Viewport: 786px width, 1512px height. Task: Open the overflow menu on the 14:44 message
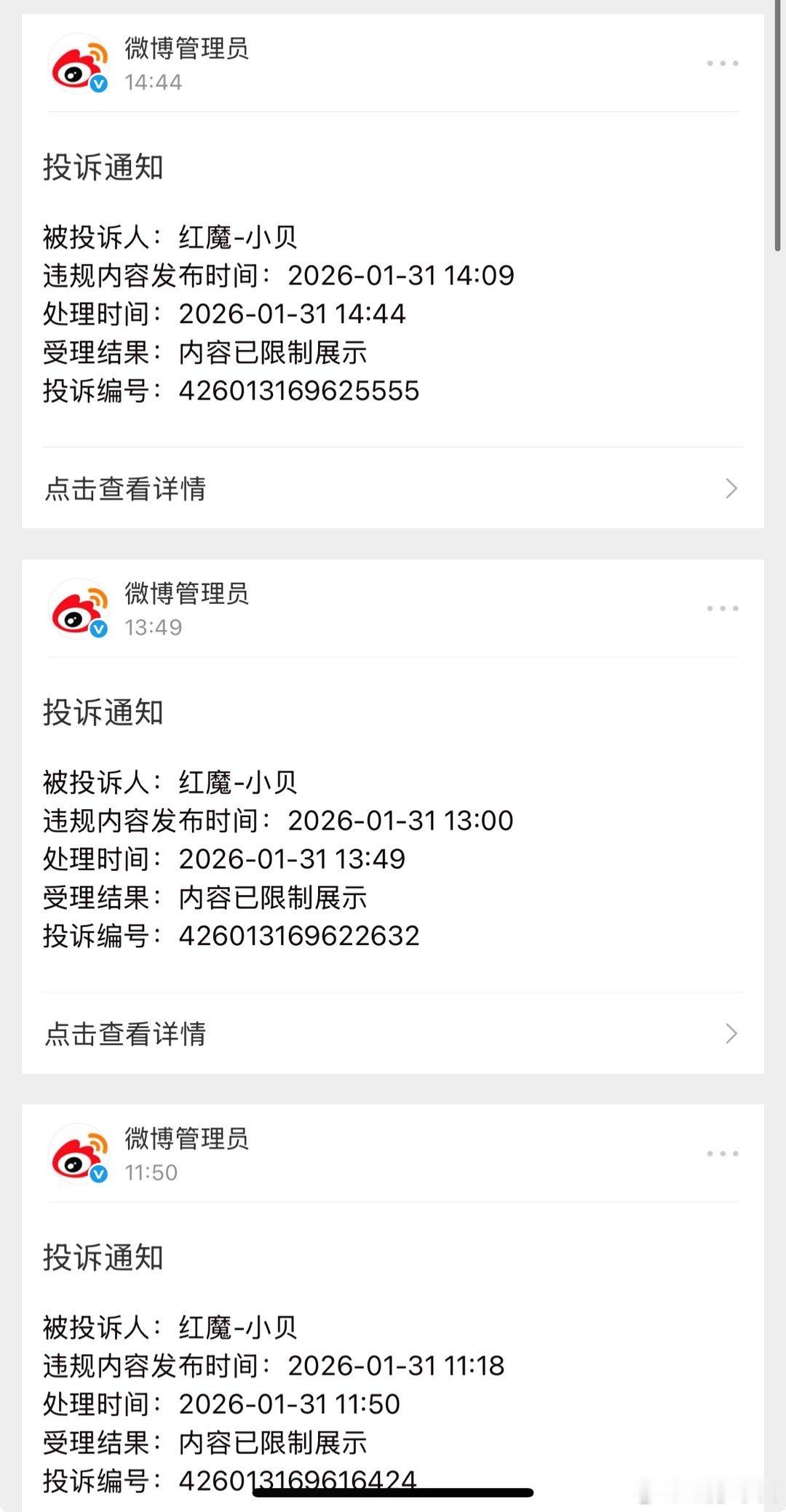722,64
